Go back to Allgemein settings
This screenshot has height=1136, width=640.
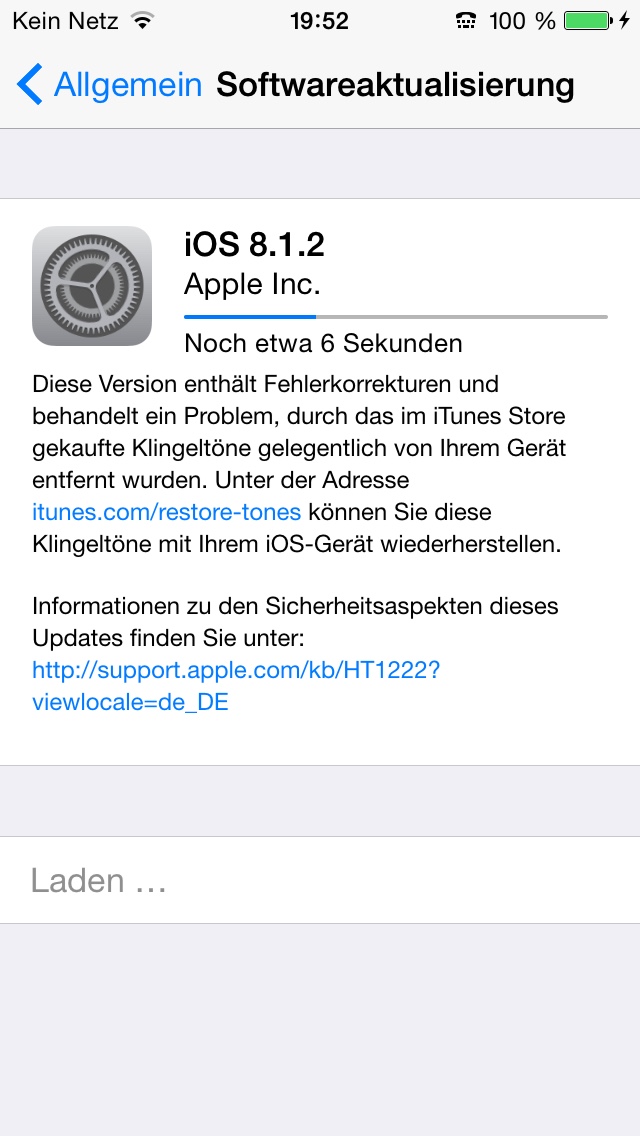pos(110,85)
